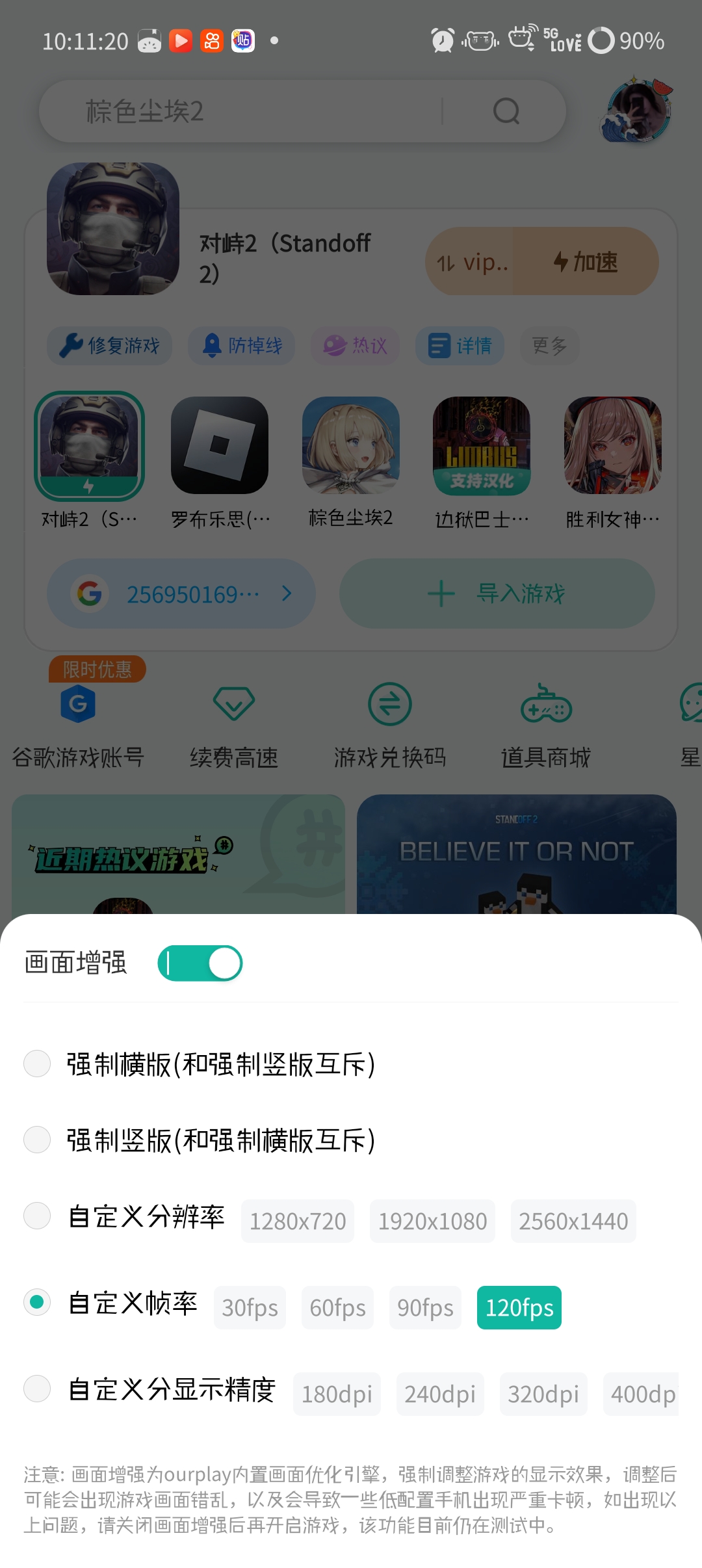Select the 强制横版 radio option
702x1568 pixels.
point(37,1064)
